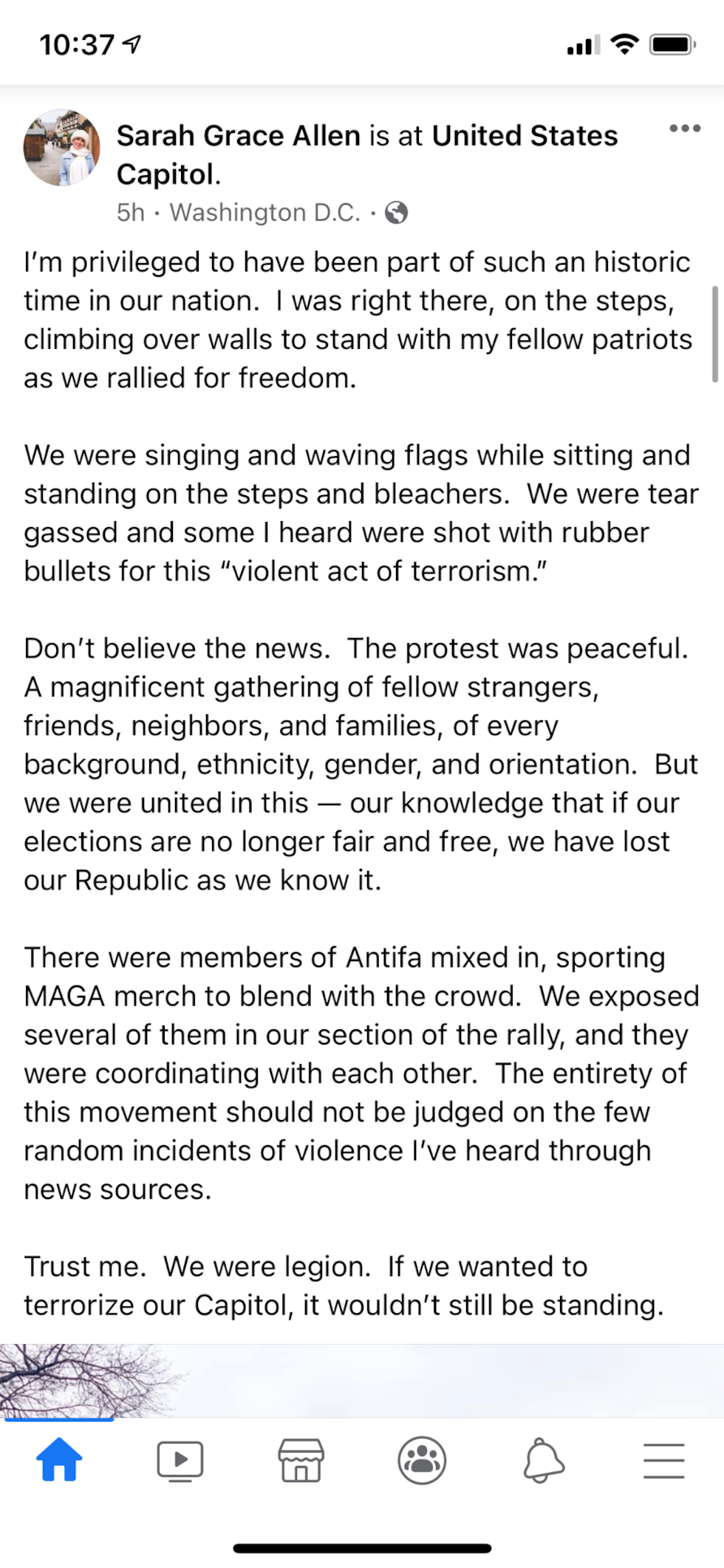This screenshot has width=724, height=1568.
Task: Open Sarah Grace Allen's profile name link
Action: 238,136
